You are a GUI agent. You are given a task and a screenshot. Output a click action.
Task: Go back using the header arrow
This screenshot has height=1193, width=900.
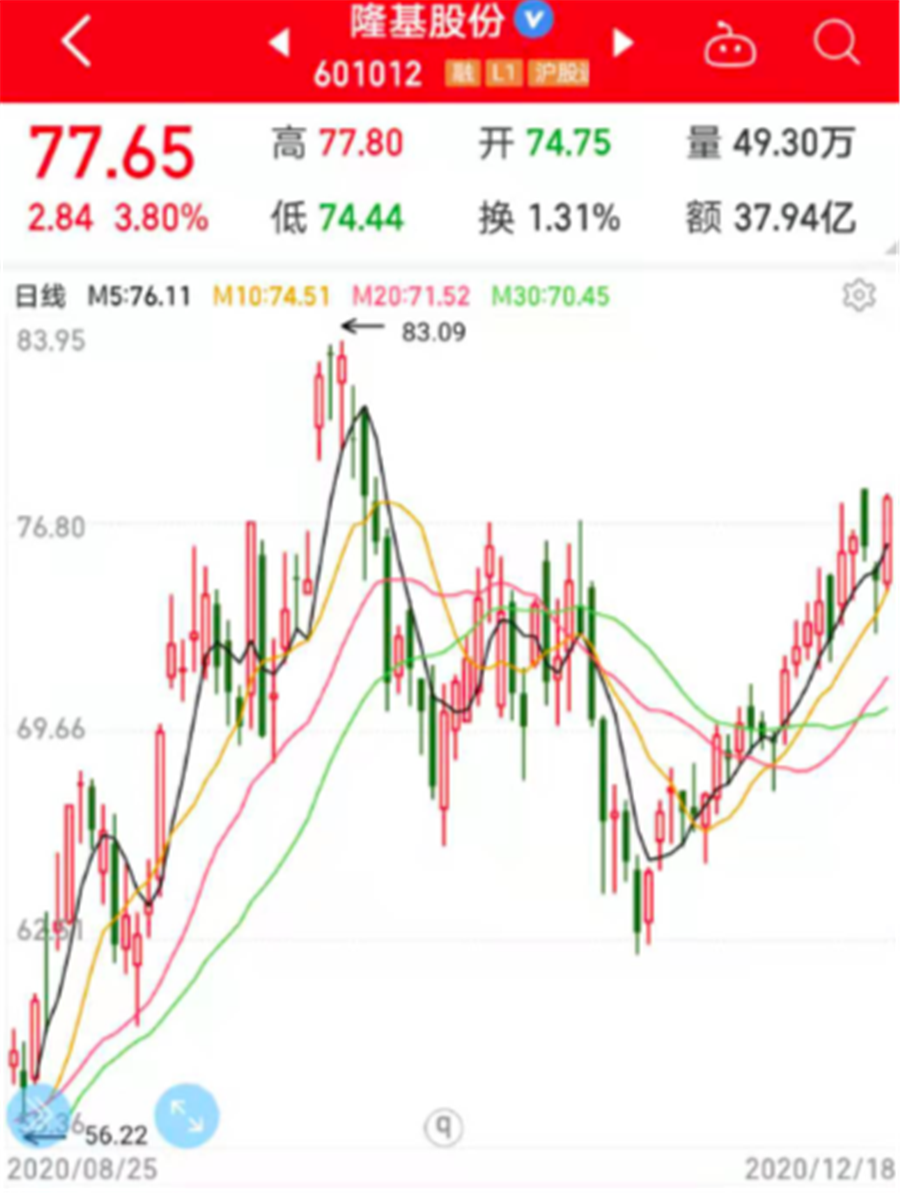pos(76,43)
